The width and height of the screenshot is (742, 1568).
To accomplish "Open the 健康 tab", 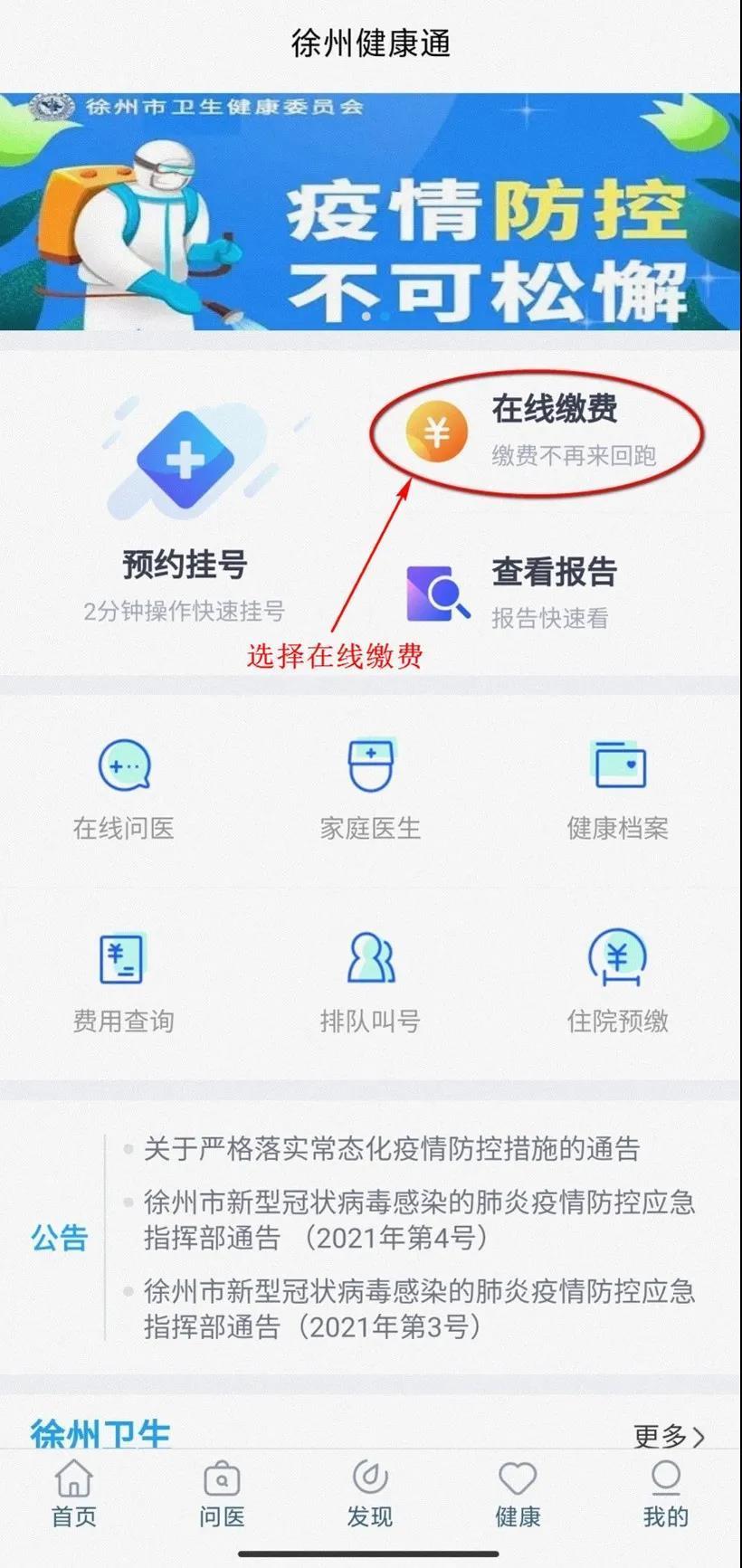I will tap(518, 1493).
